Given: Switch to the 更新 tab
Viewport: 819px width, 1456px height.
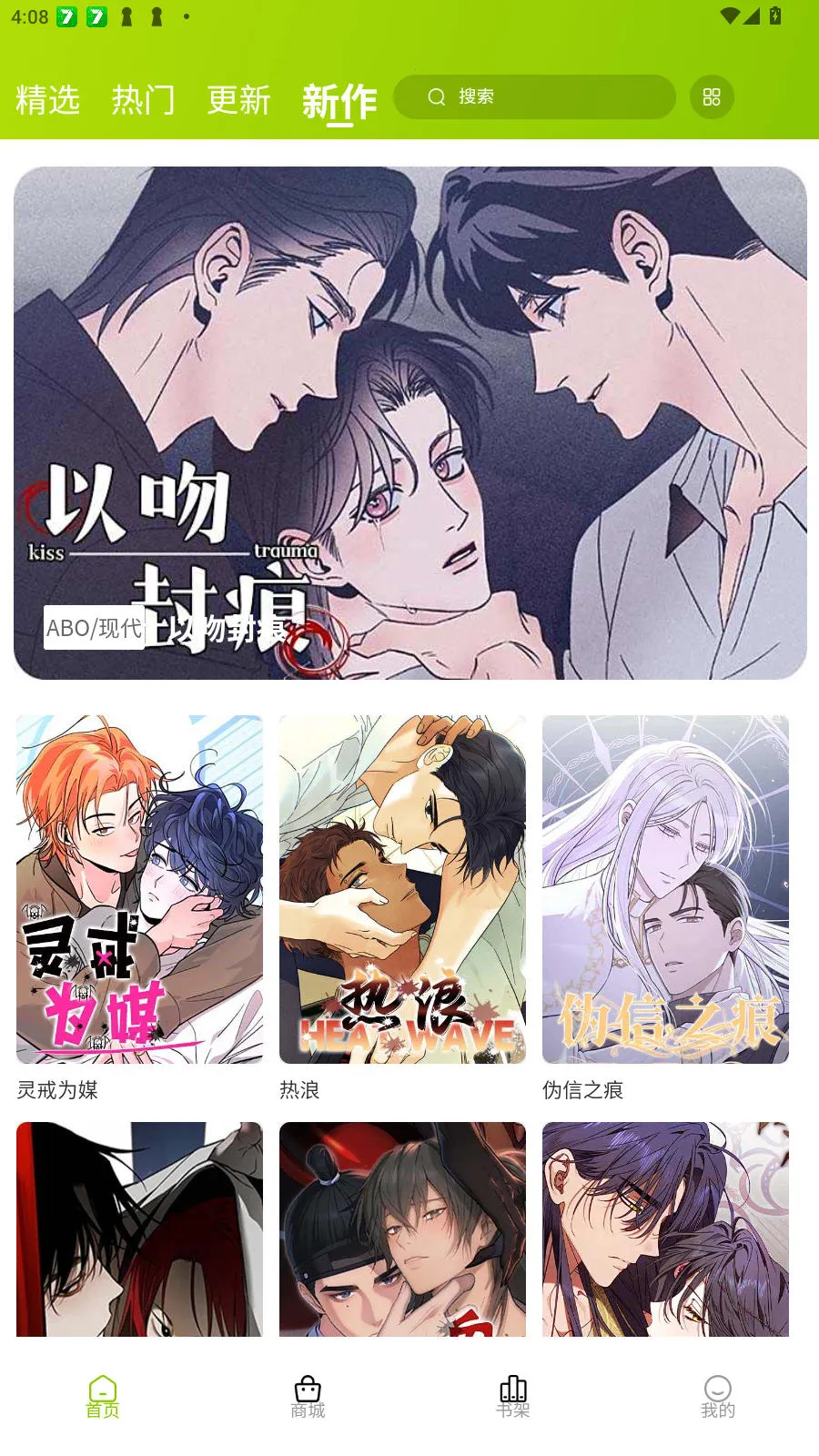Looking at the screenshot, I should [238, 99].
